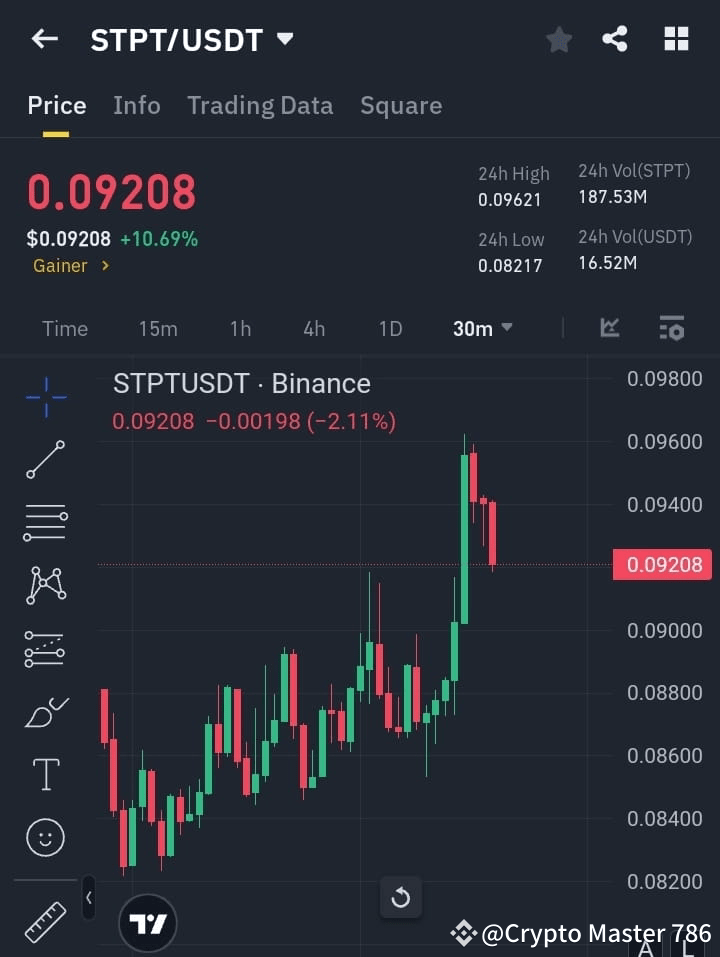Open the emoji sticker tool
Image resolution: width=720 pixels, height=957 pixels.
pos(44,837)
